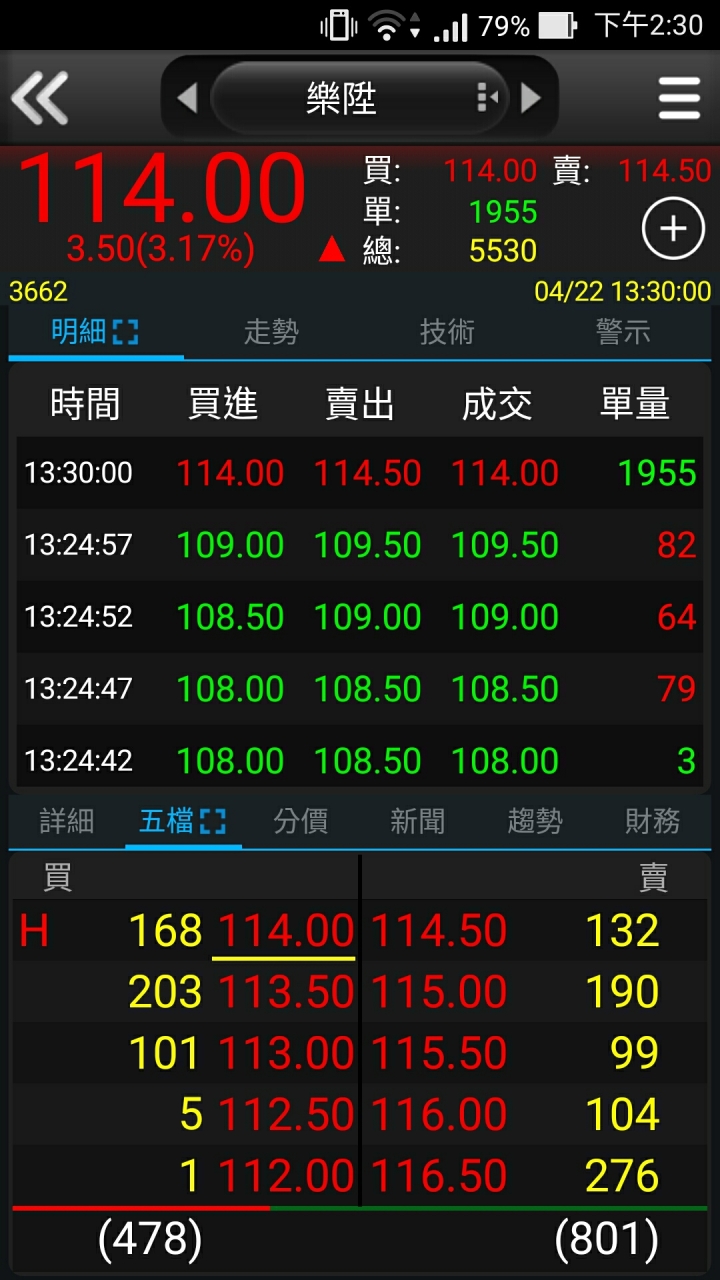Add stock using the plus circle button
Viewport: 720px width, 1280px height.
coord(673,230)
